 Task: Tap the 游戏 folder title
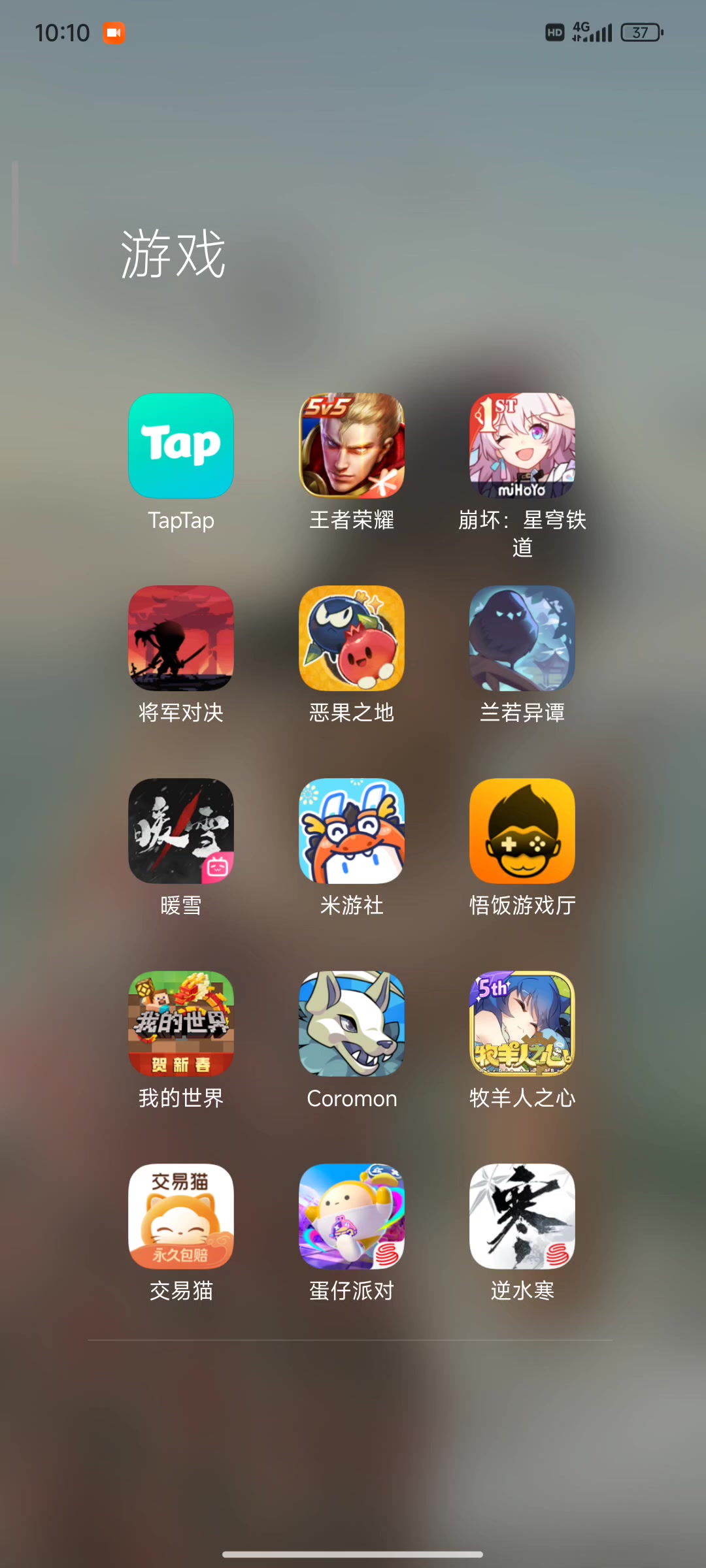tap(173, 254)
